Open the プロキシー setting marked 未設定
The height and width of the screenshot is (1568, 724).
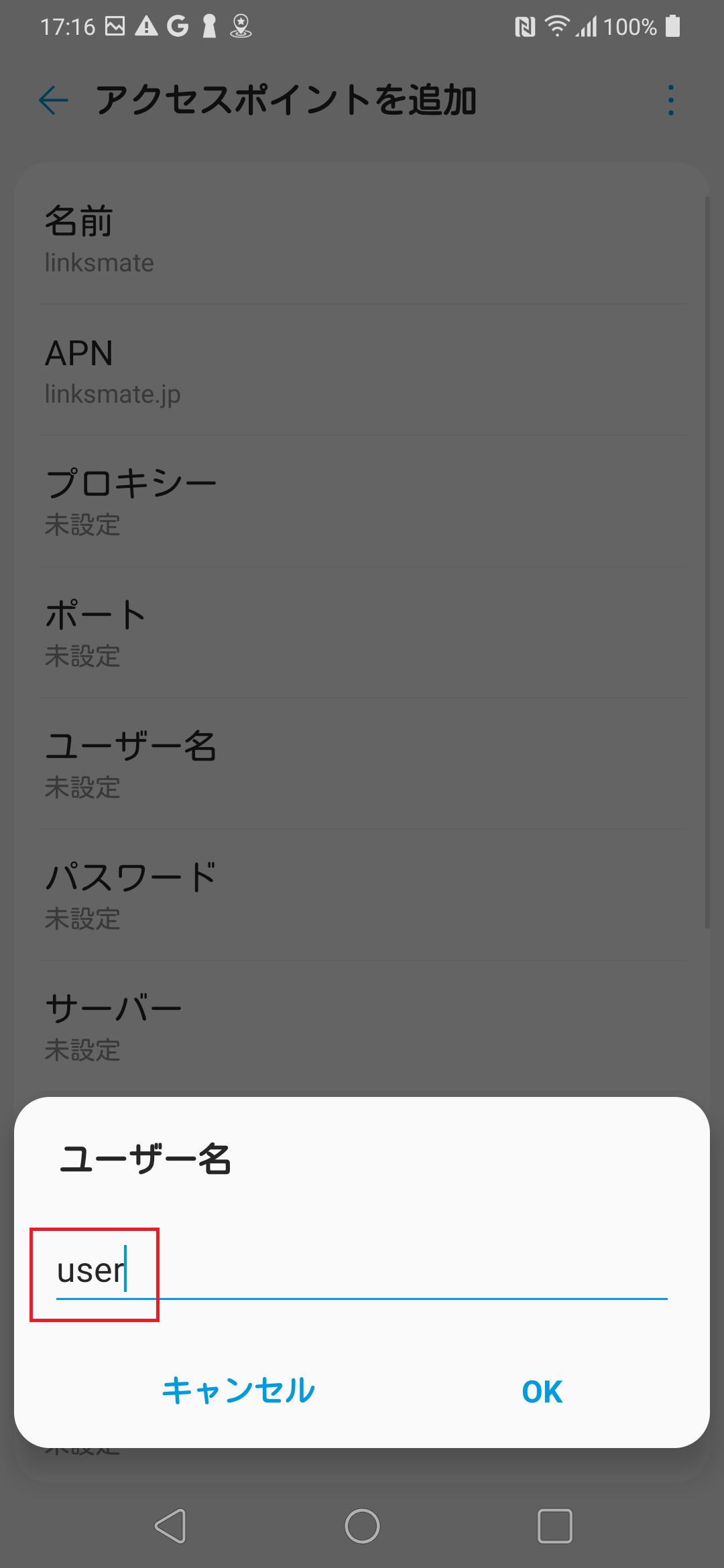click(362, 501)
